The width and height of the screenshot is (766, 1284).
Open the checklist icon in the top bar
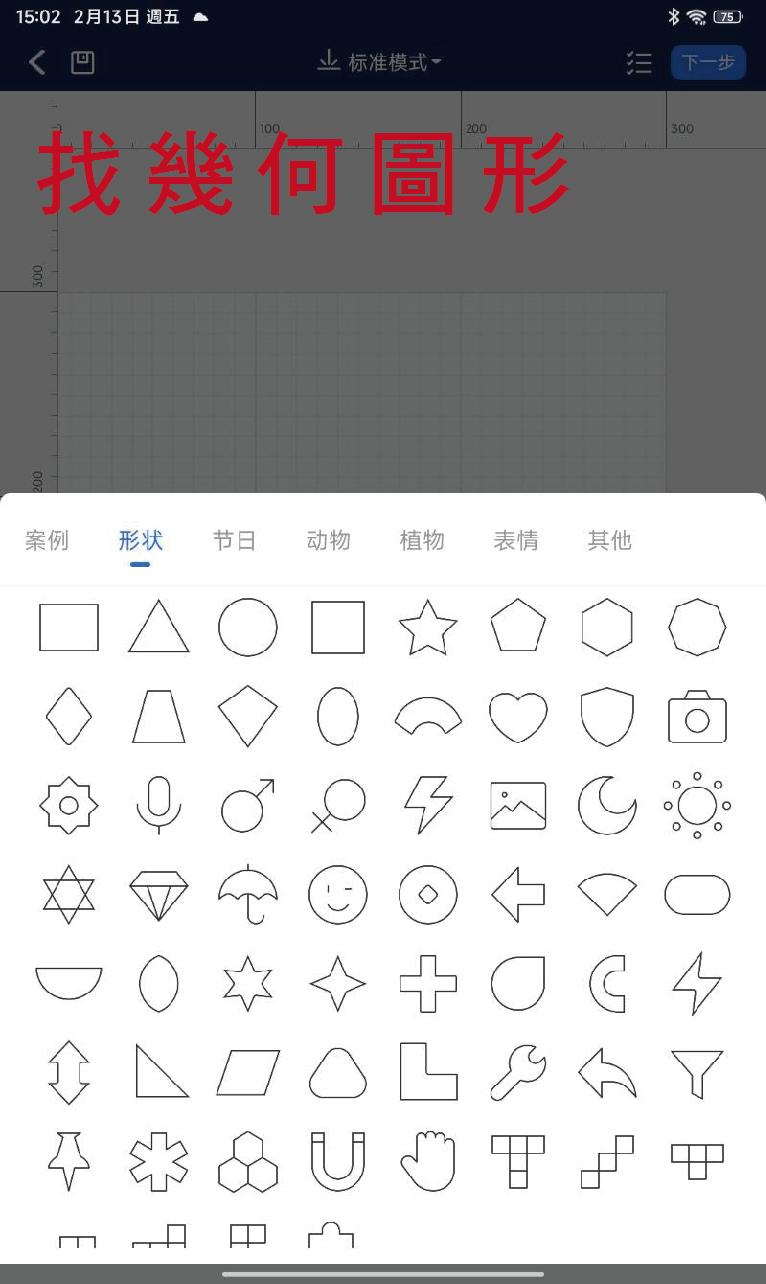639,63
